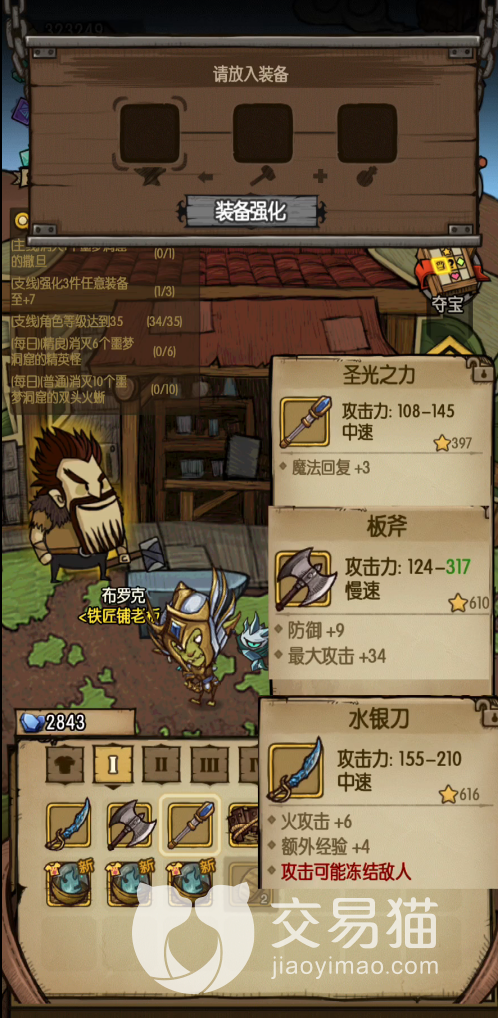This screenshot has height=1018, width=498.
Task: Switch to inventory tab III
Action: pos(210,765)
